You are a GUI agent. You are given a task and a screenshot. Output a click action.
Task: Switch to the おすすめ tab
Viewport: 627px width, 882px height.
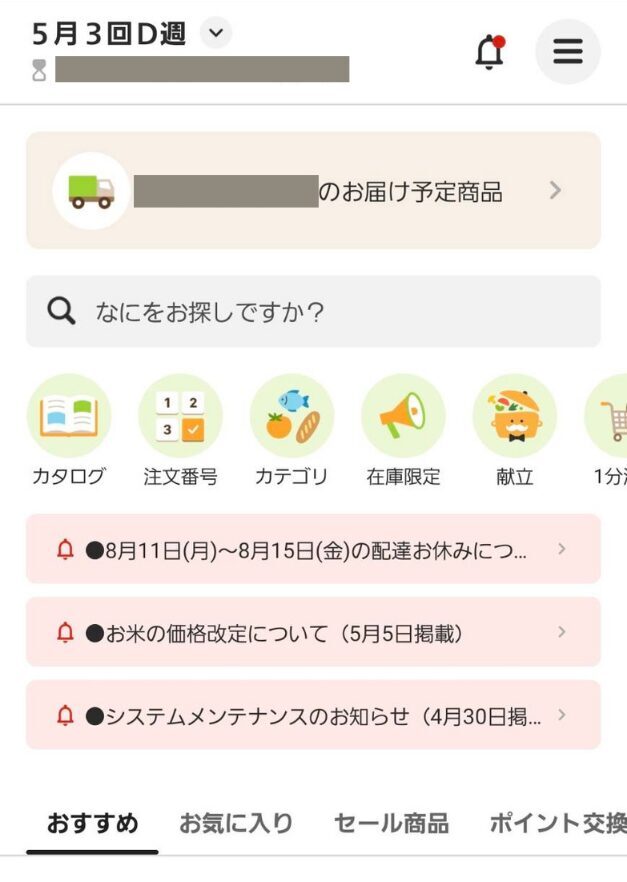click(x=92, y=824)
